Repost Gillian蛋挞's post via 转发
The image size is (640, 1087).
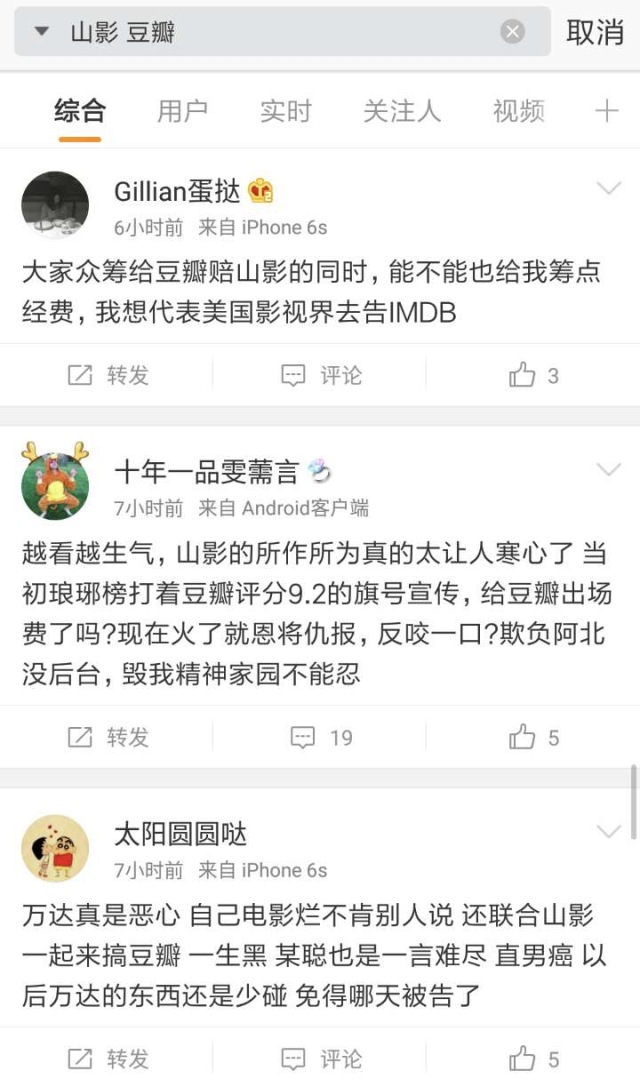(108, 375)
